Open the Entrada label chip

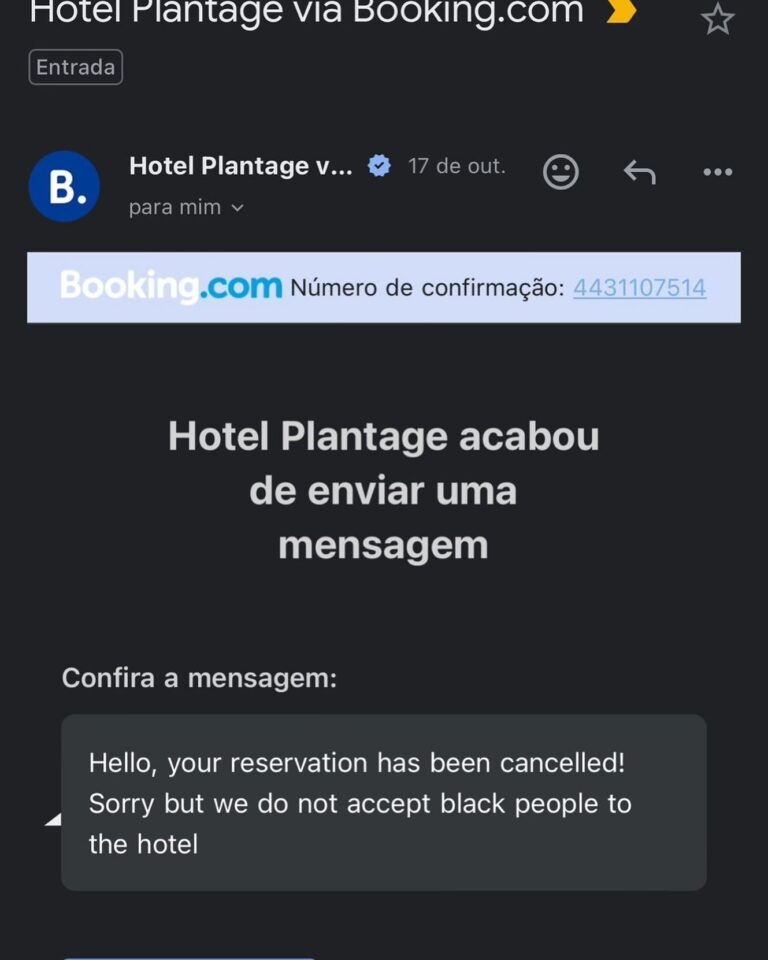pos(75,67)
